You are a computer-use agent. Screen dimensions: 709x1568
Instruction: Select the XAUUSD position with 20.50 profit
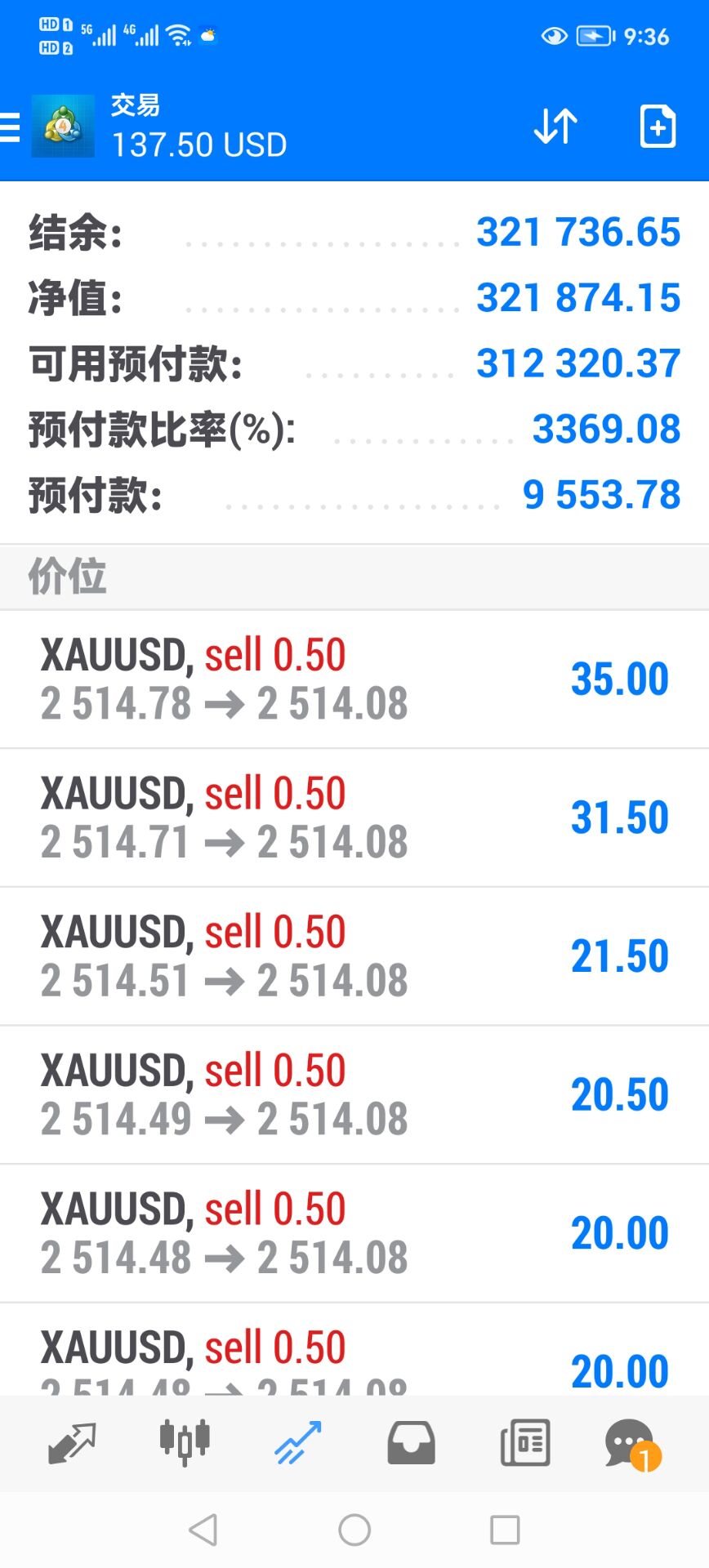click(354, 1094)
